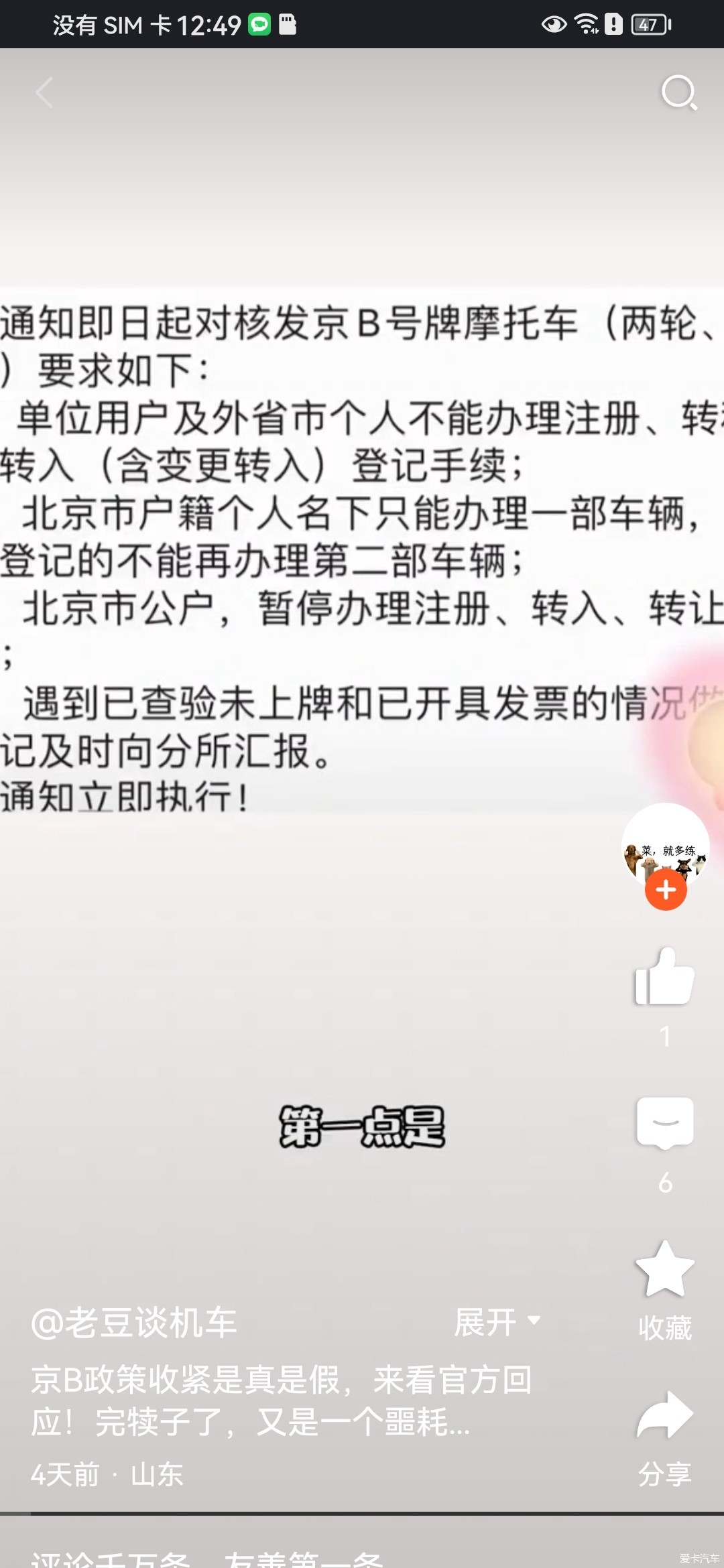Open the search magnifier icon
The width and height of the screenshot is (724, 1568).
point(678,92)
